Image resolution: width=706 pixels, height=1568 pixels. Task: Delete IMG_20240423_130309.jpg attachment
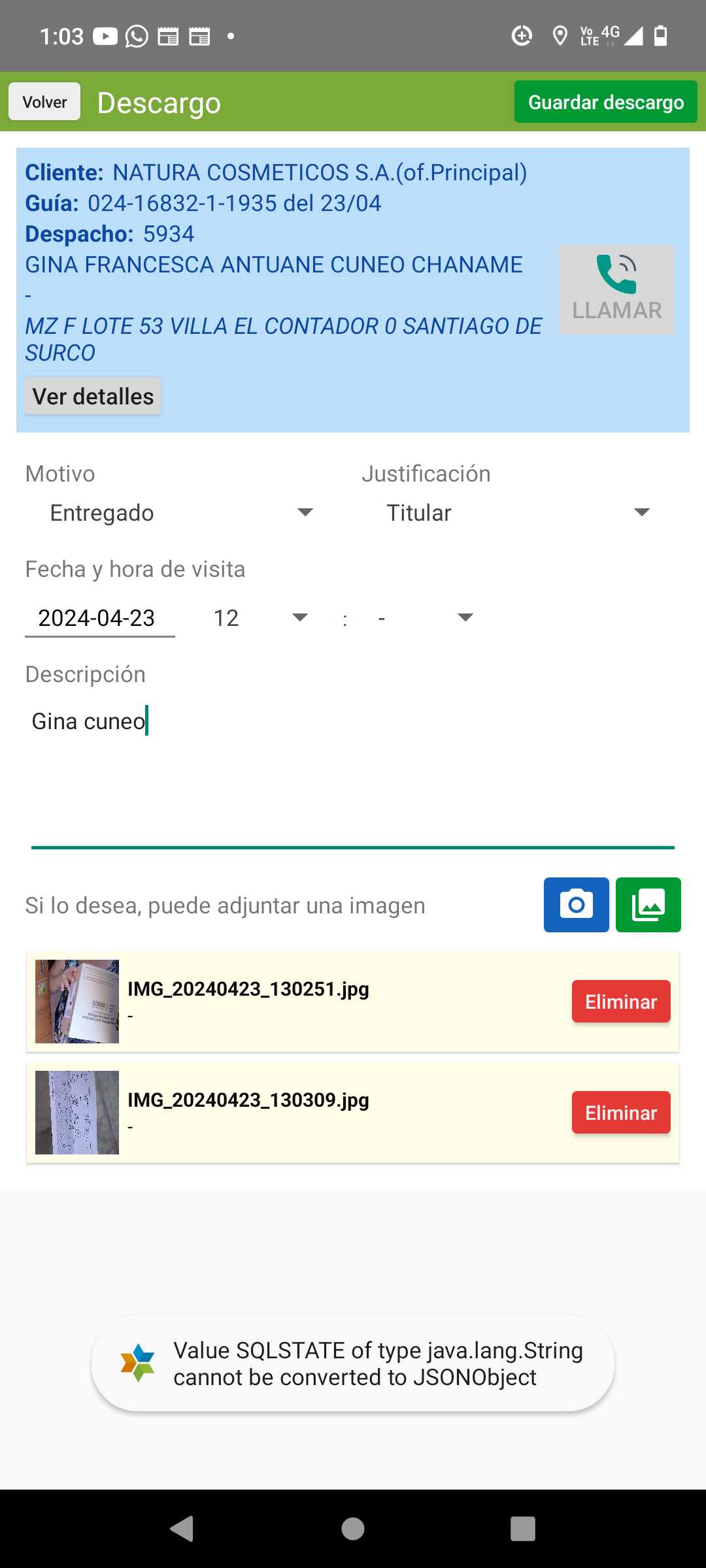point(620,1113)
